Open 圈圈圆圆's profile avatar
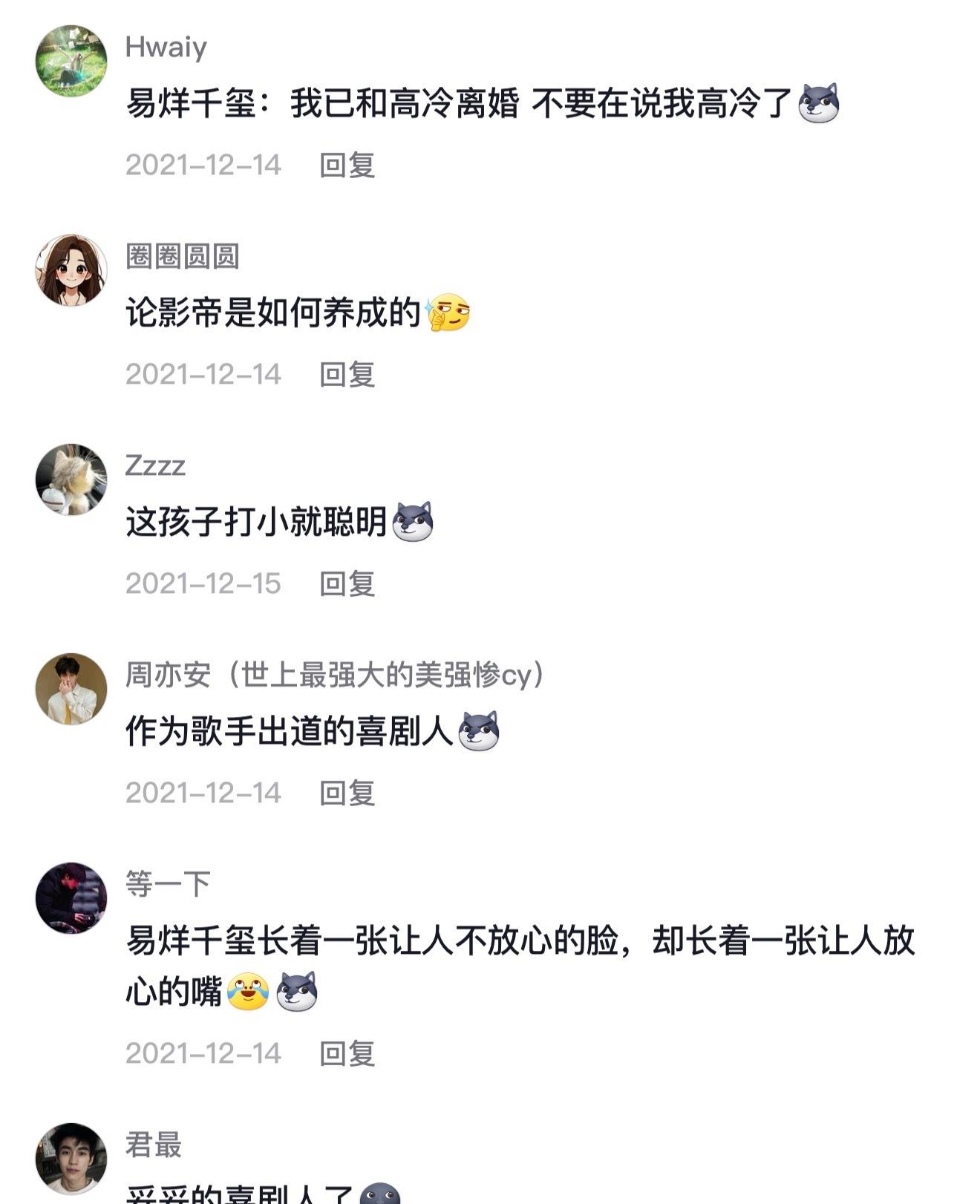 tap(71, 270)
